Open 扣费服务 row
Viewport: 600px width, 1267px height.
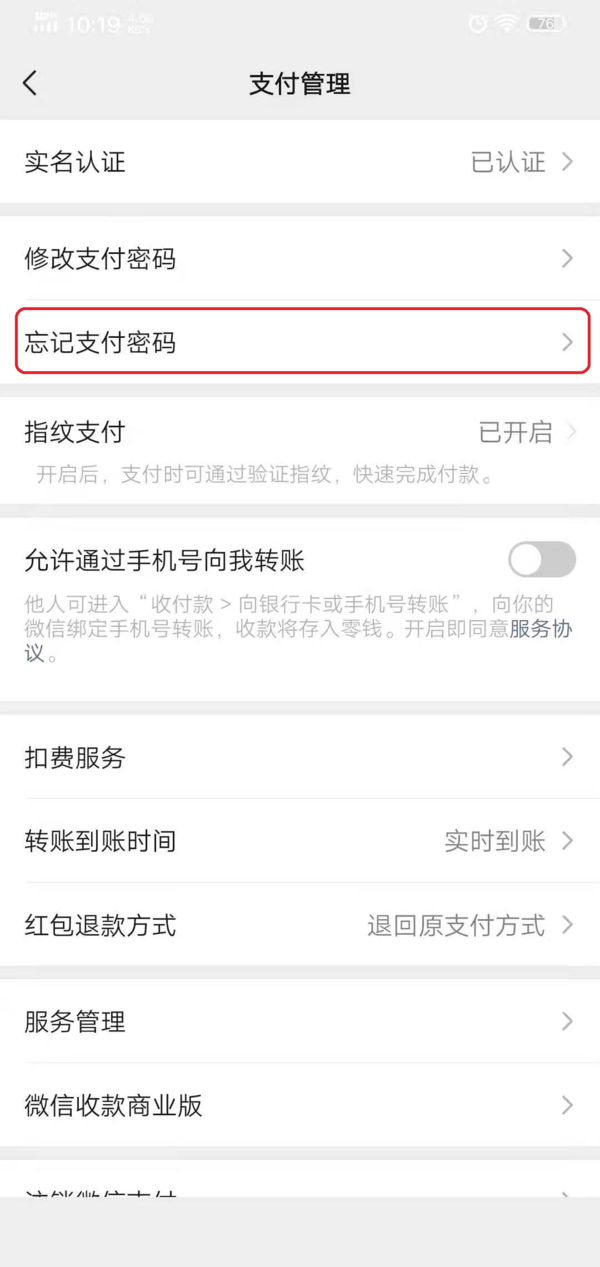point(300,757)
